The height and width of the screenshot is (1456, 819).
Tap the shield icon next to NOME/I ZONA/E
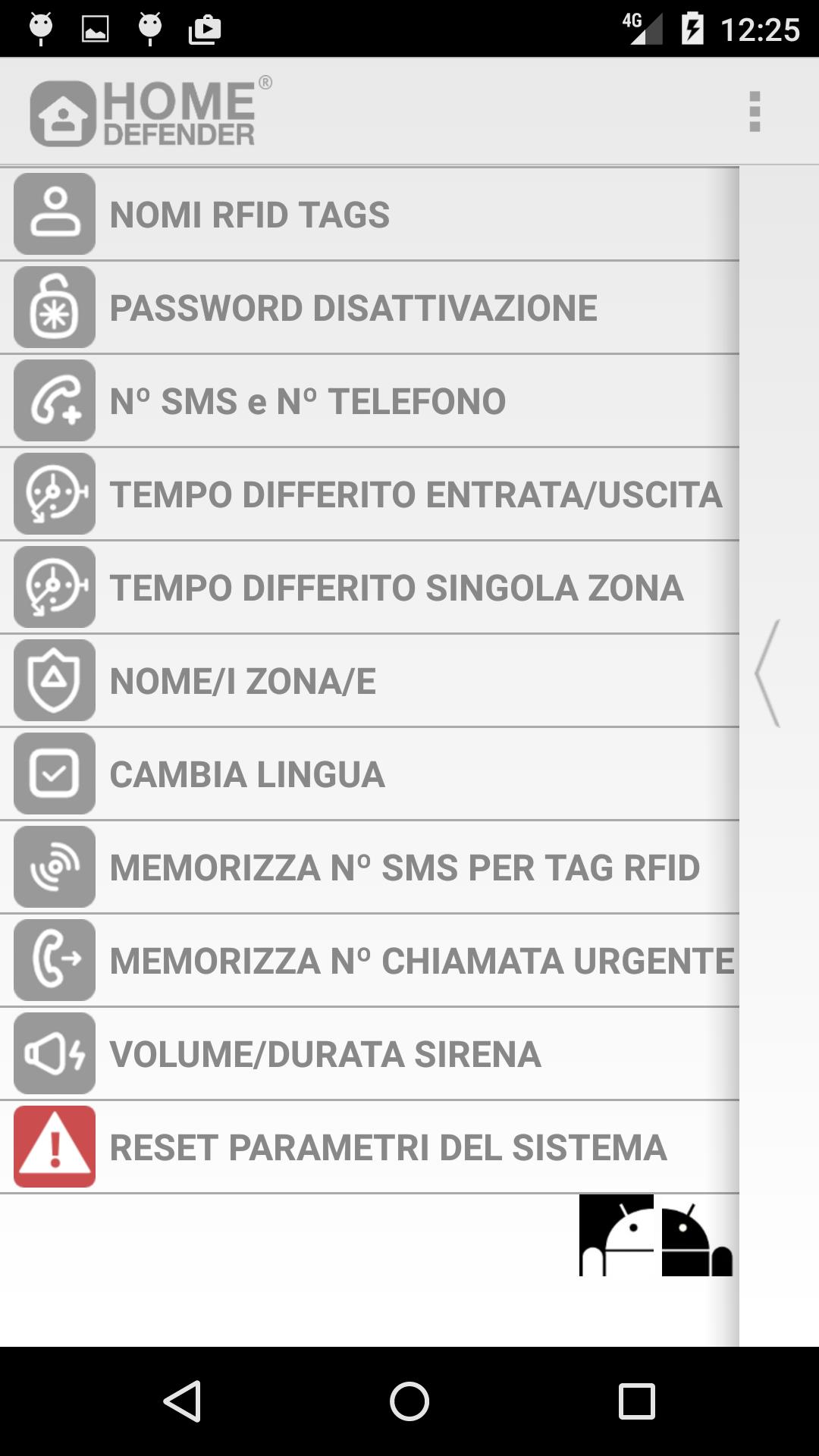[54, 680]
